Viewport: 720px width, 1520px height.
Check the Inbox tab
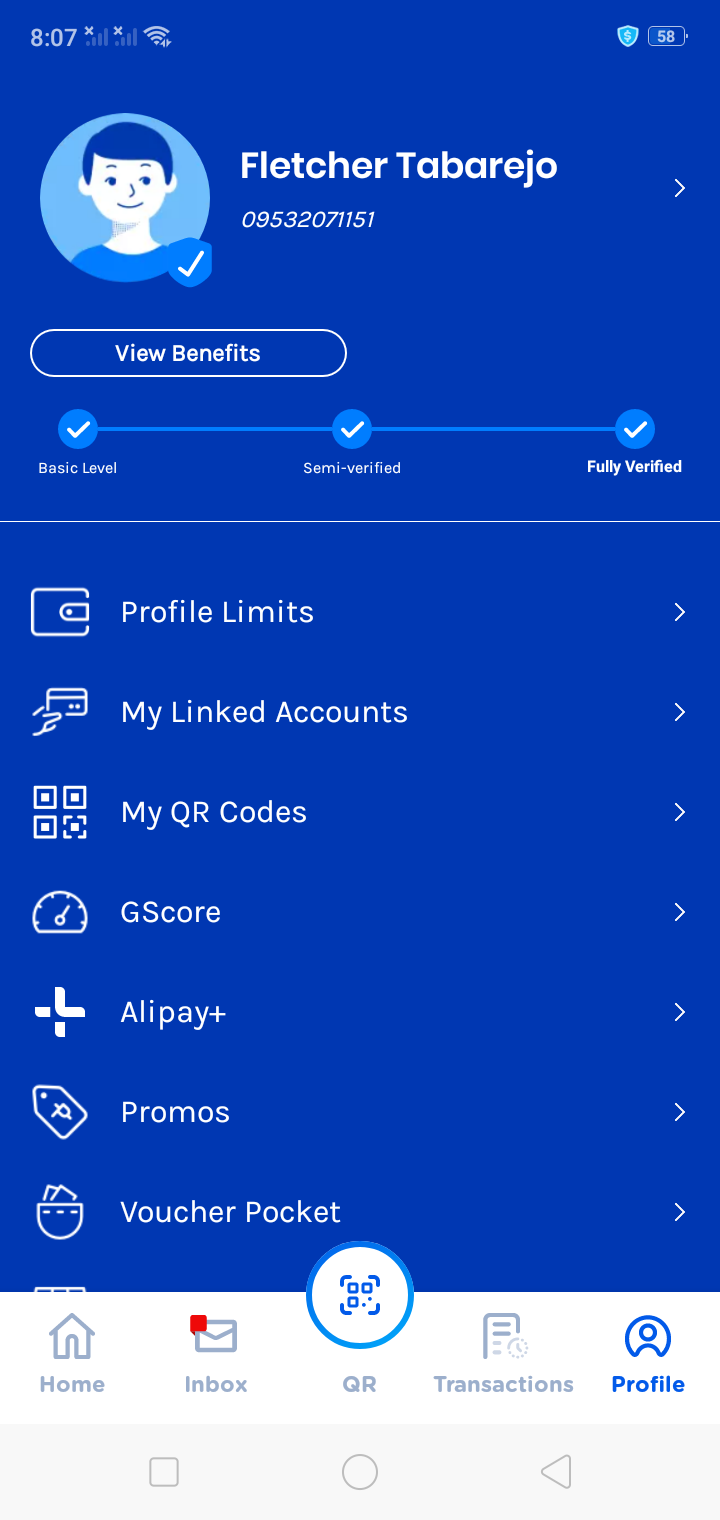point(216,1355)
